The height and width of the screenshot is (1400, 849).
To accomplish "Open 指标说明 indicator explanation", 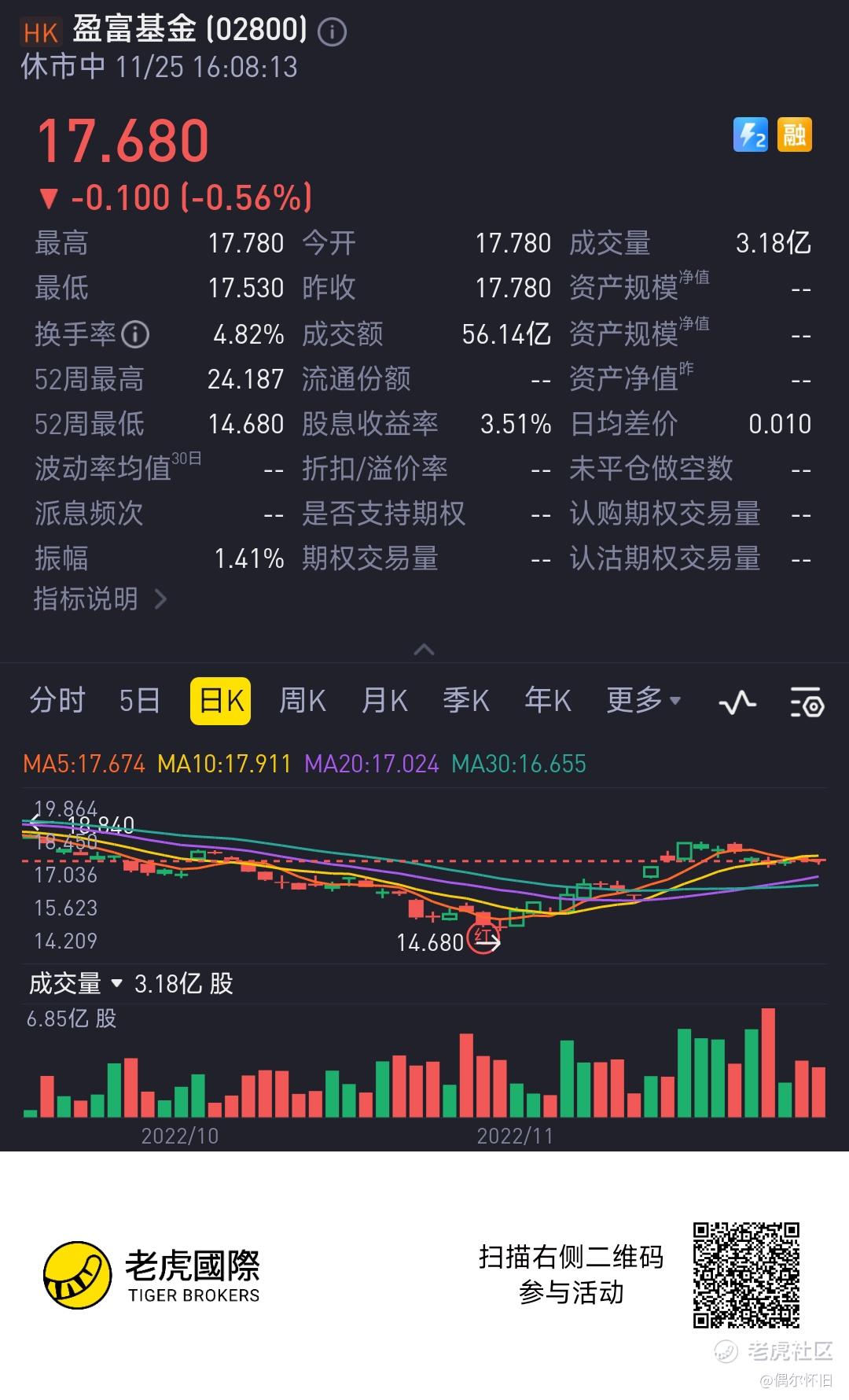I will coord(101,599).
